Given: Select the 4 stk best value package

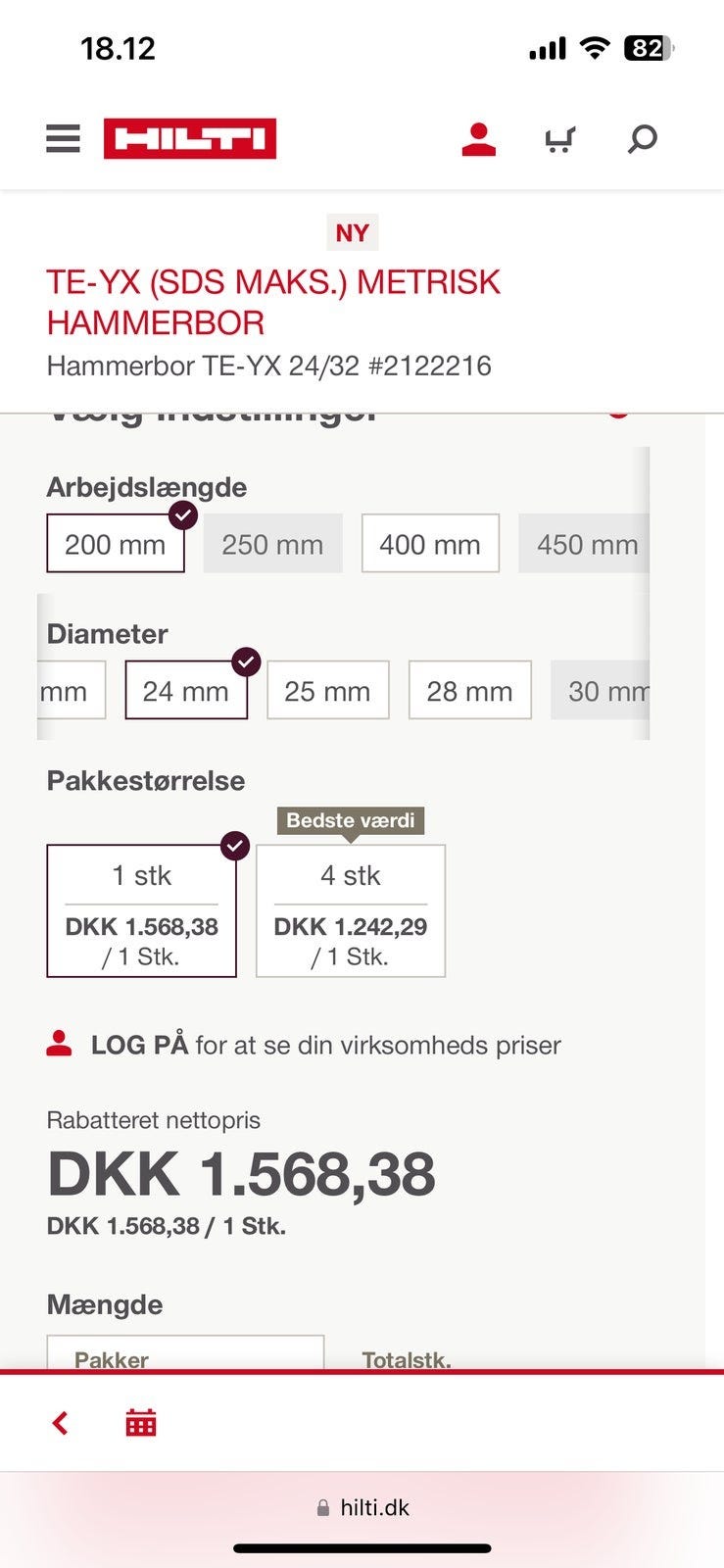Looking at the screenshot, I should pos(351,911).
